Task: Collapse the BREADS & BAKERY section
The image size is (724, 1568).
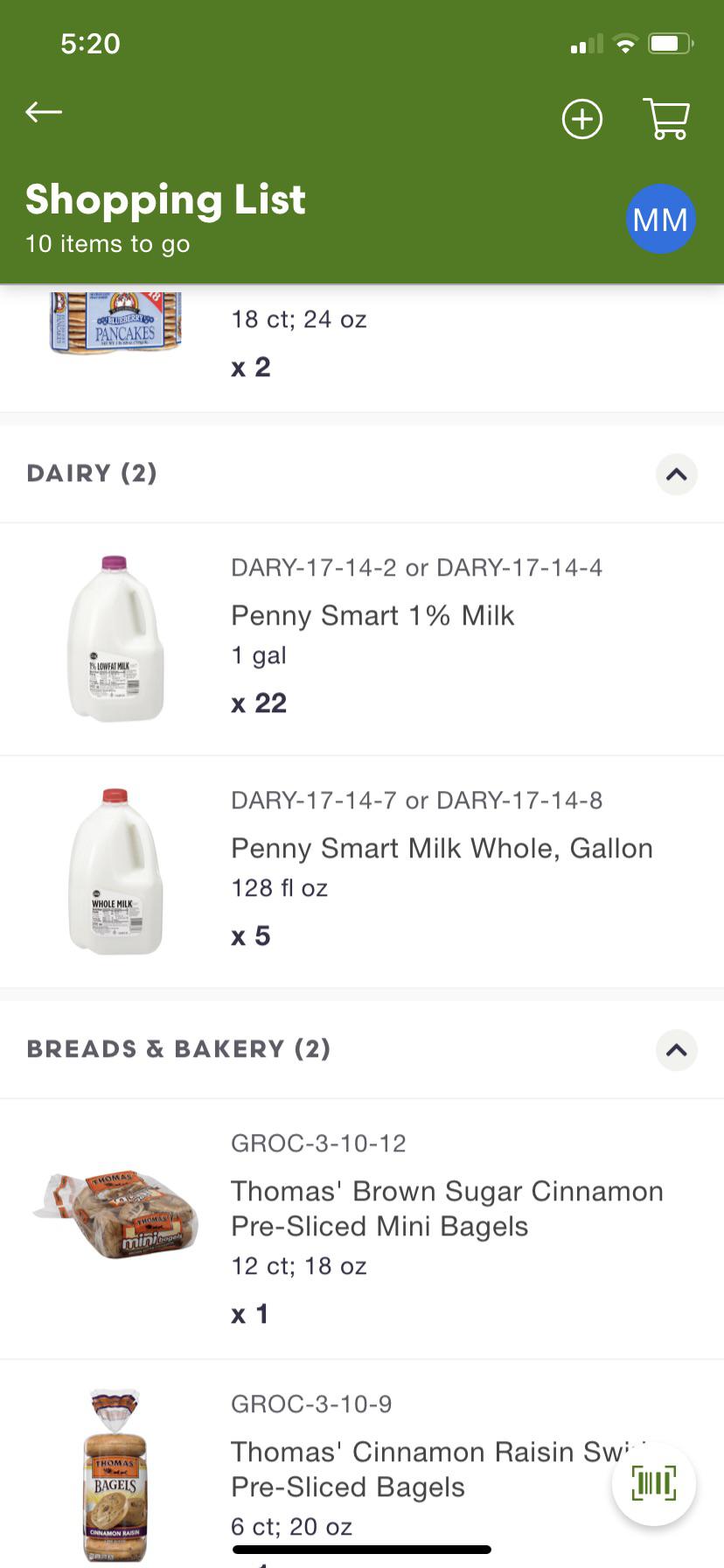Action: [676, 1050]
